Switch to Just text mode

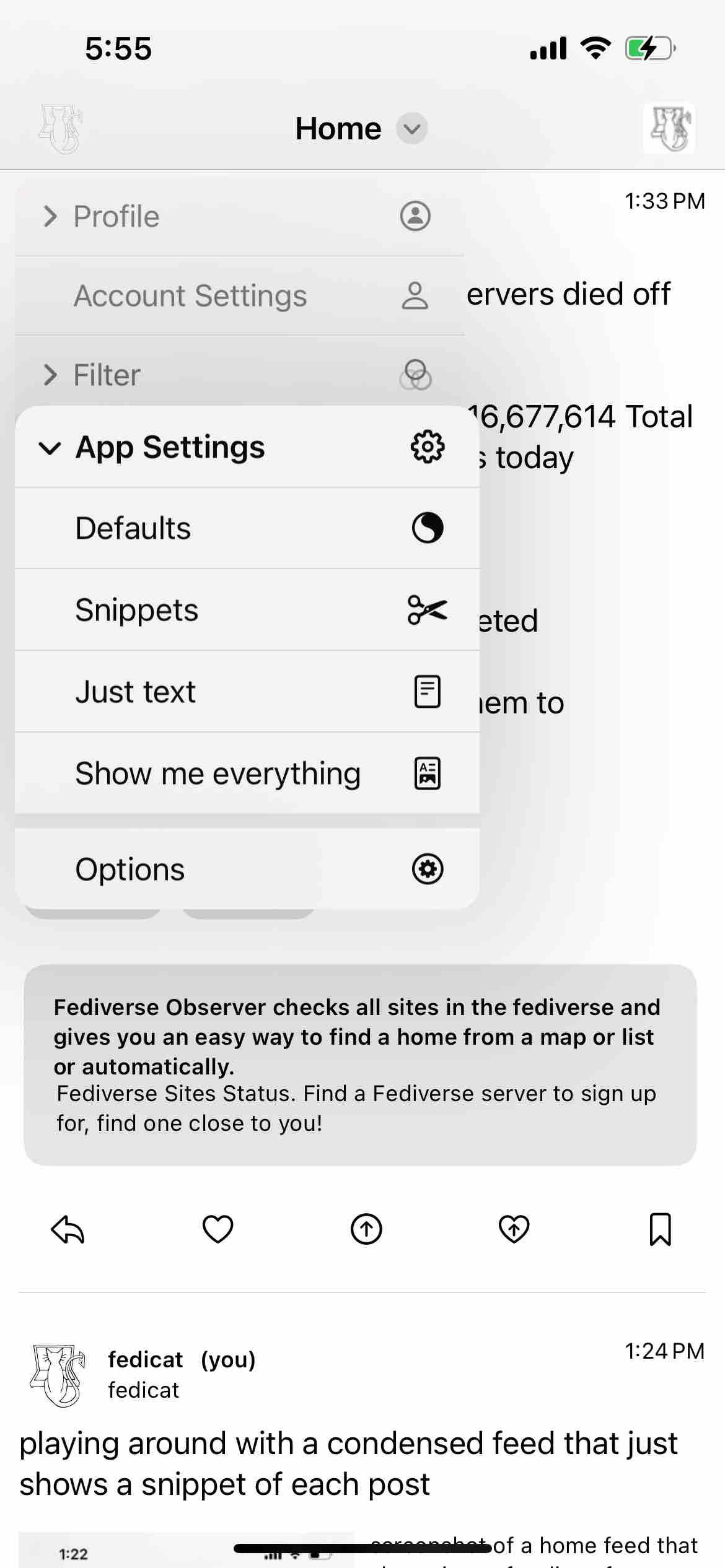247,692
